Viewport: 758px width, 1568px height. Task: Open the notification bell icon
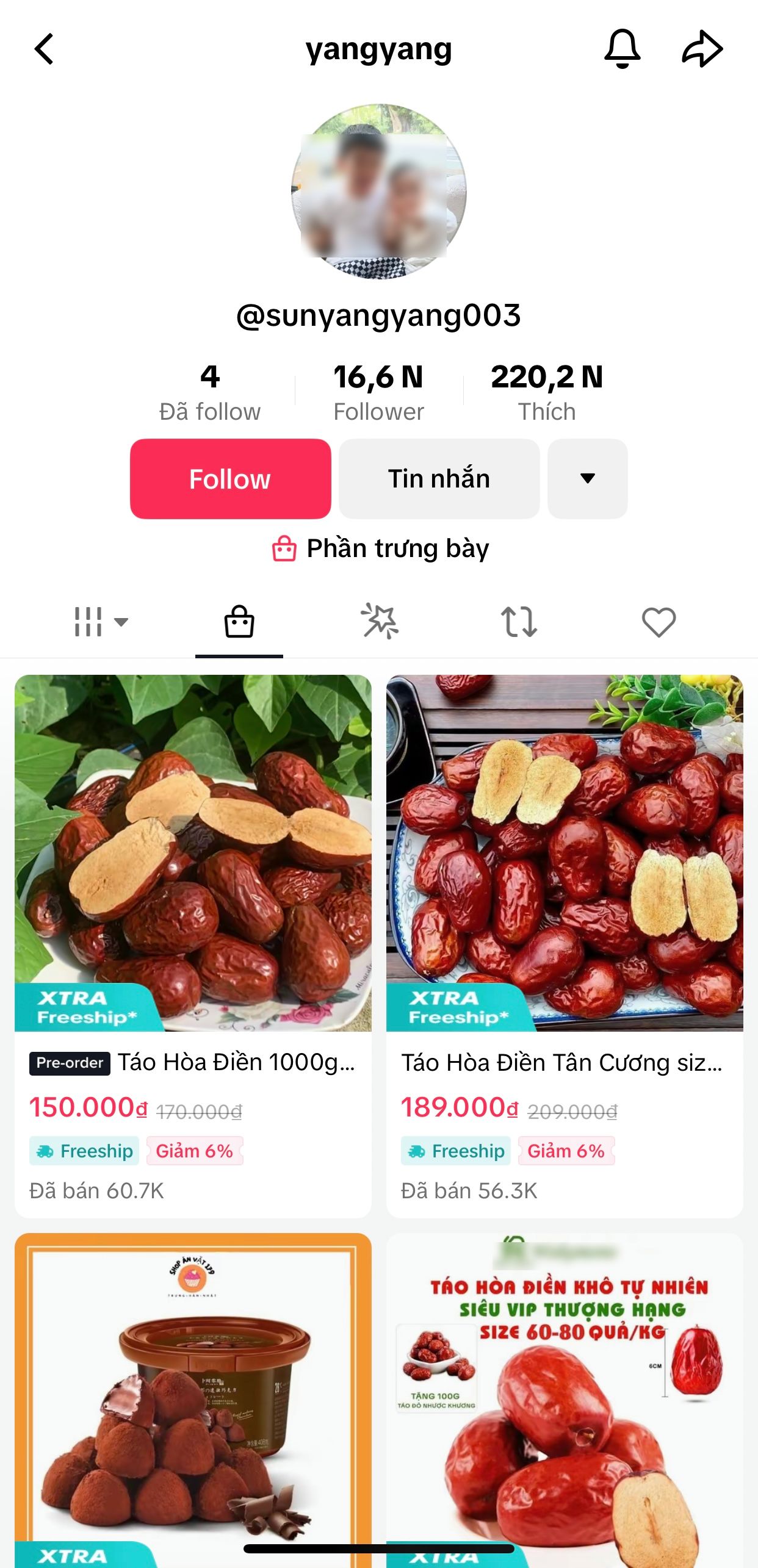tap(622, 49)
